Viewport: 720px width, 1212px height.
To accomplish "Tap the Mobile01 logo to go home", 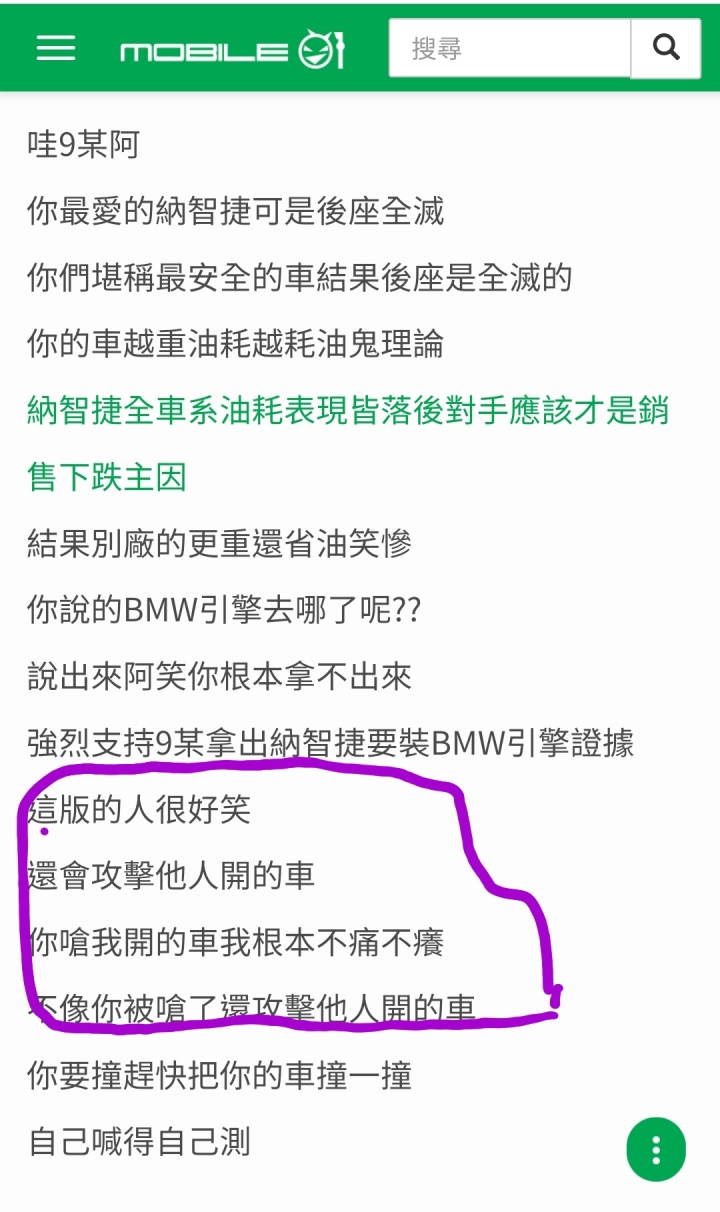I will pyautogui.click(x=232, y=50).
